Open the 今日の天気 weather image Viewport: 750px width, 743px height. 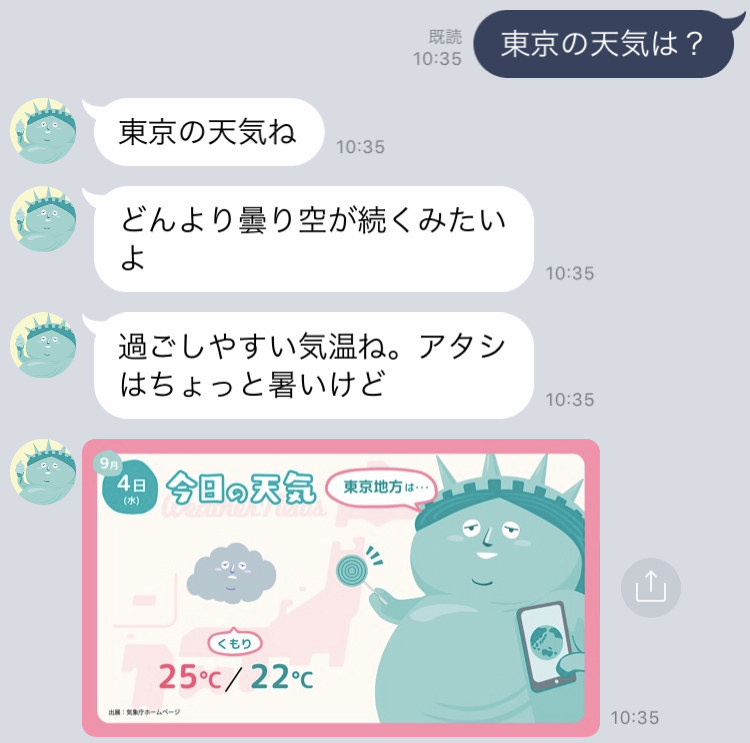pos(340,587)
